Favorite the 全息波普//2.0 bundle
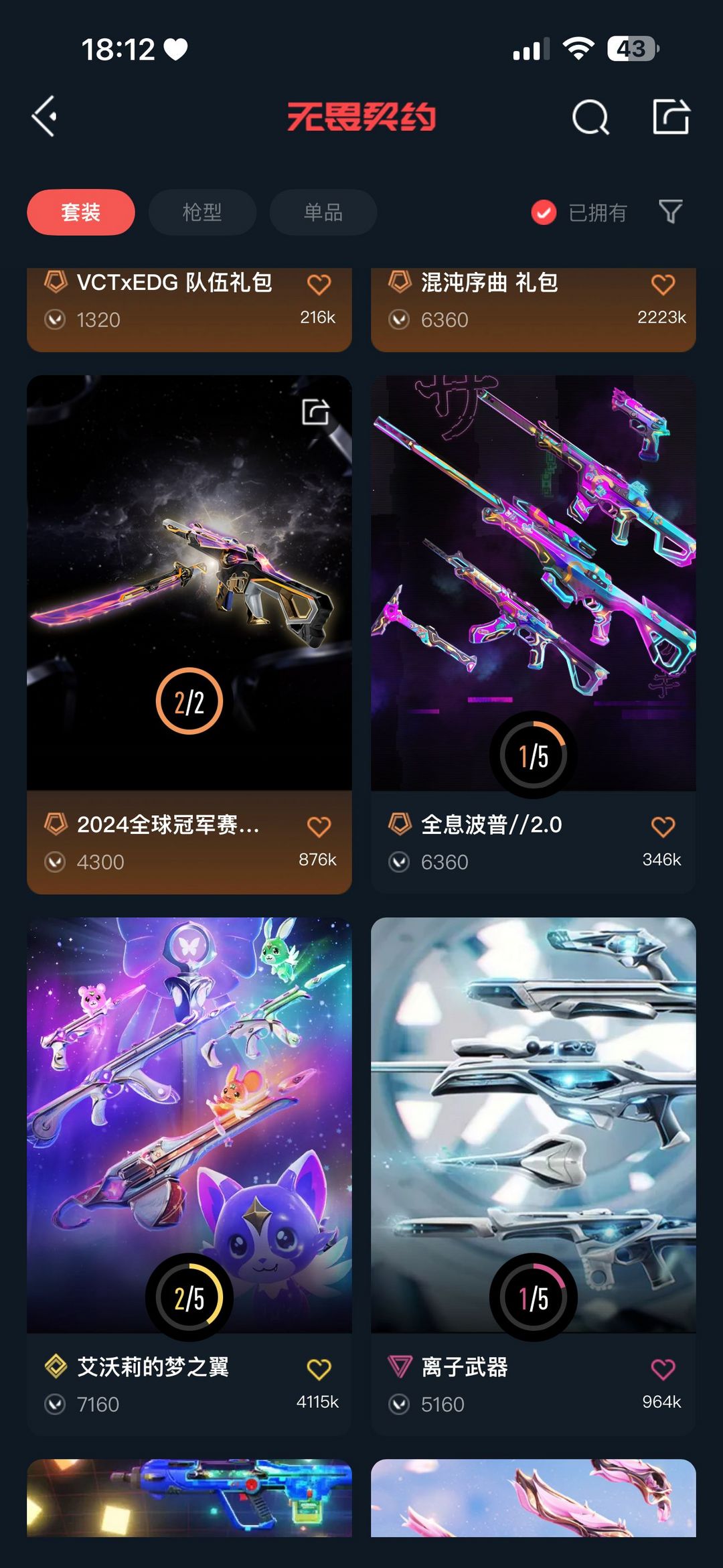The height and width of the screenshot is (1568, 723). pyautogui.click(x=663, y=827)
